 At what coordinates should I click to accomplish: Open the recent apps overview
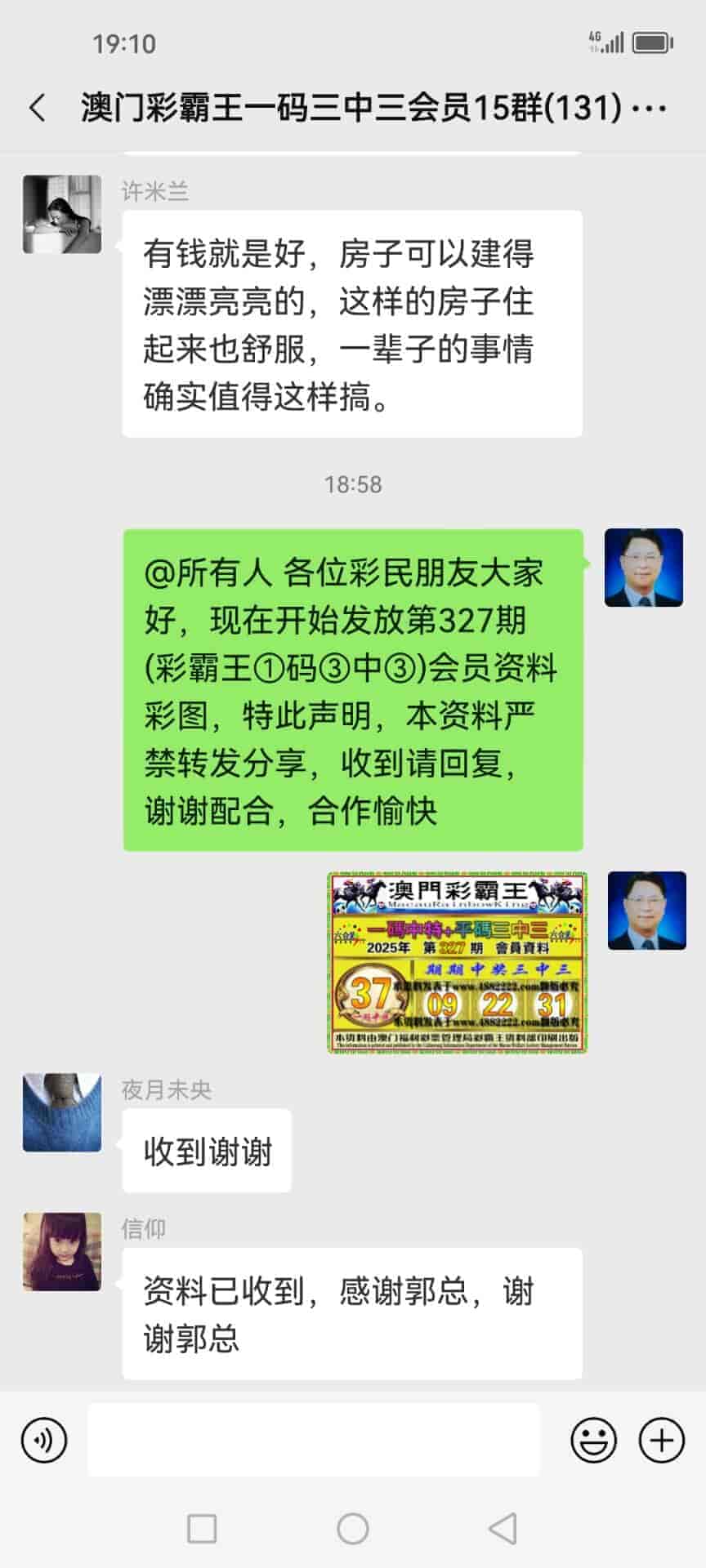click(x=202, y=1529)
